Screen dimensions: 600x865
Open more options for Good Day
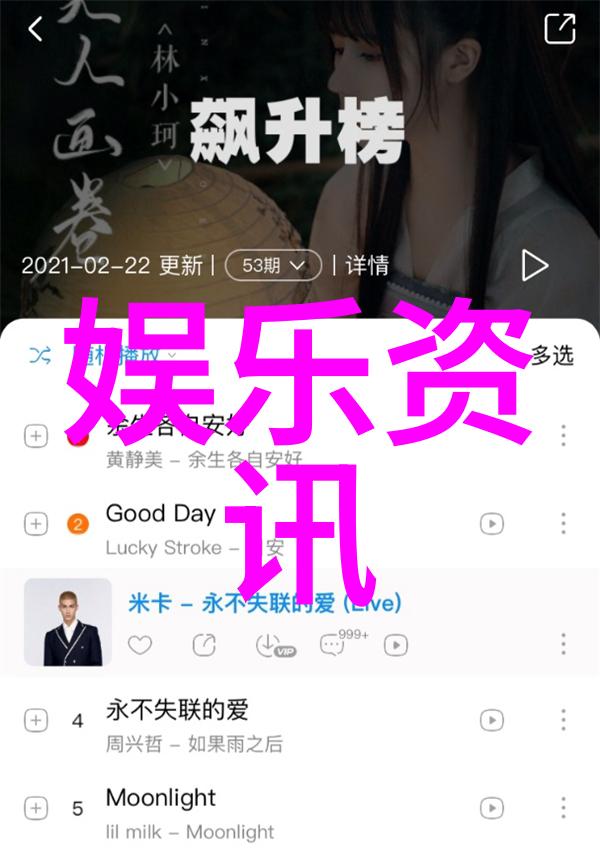point(563,523)
